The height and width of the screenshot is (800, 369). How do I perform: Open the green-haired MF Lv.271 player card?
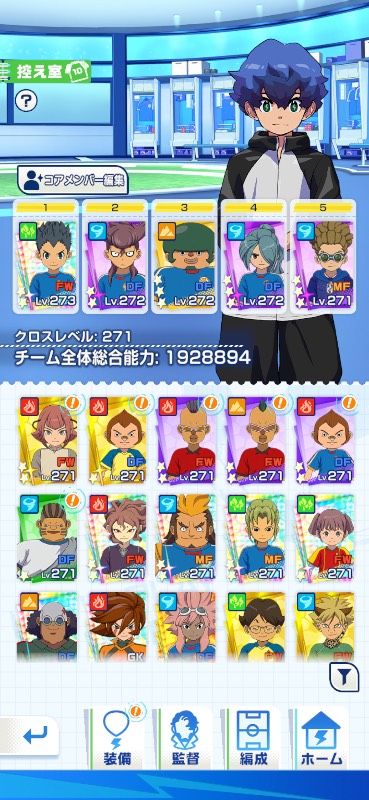pyautogui.click(x=254, y=538)
